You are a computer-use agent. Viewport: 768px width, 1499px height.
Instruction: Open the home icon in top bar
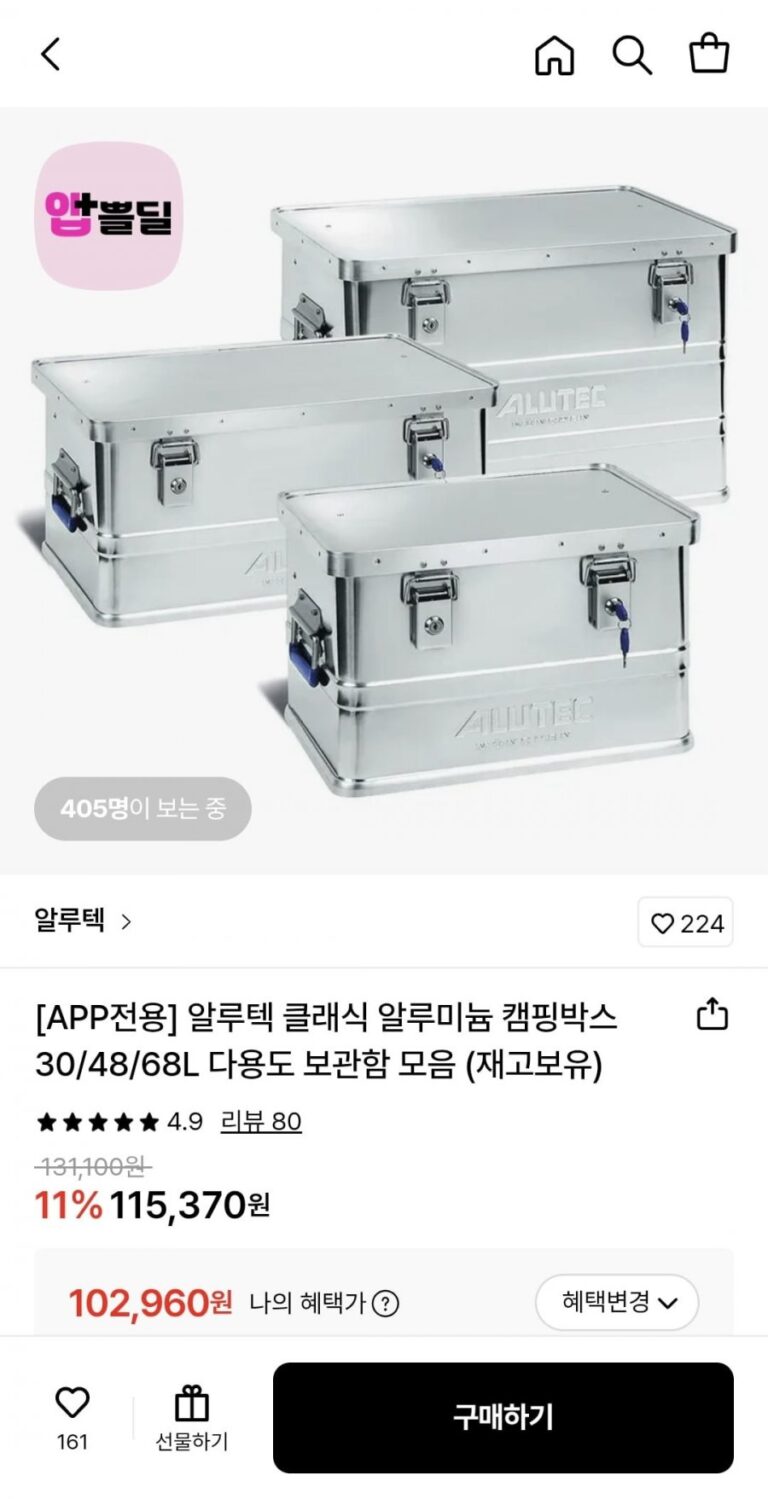555,55
